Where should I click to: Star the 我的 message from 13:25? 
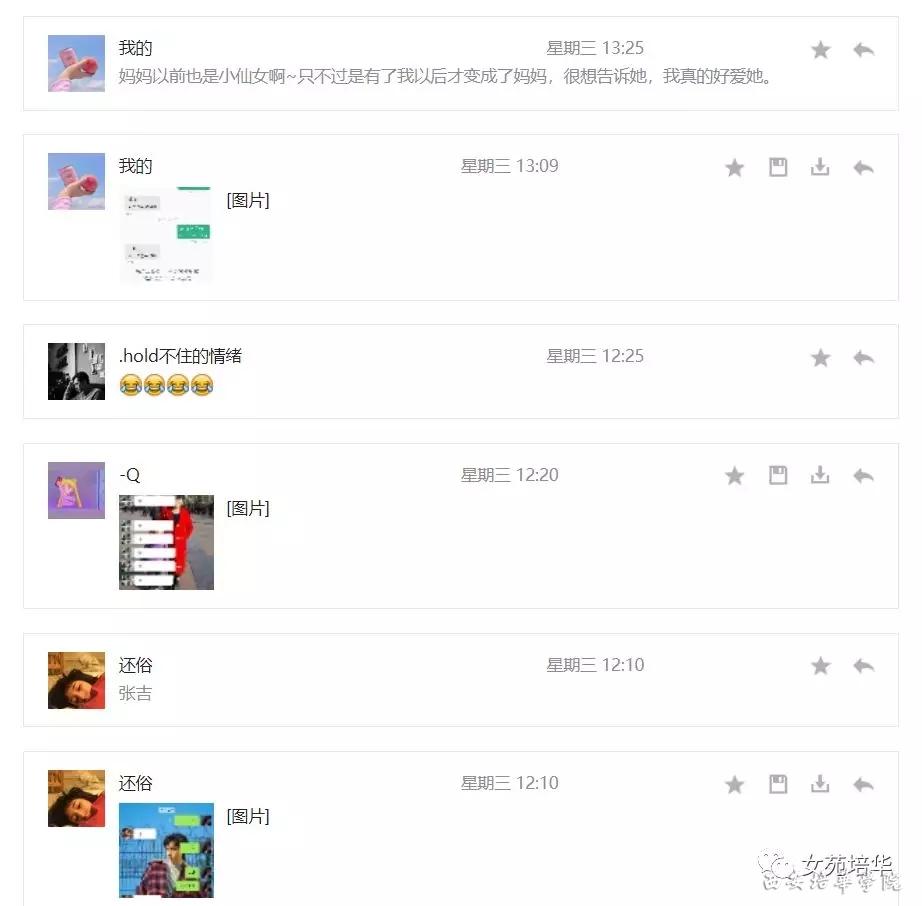pos(821,50)
